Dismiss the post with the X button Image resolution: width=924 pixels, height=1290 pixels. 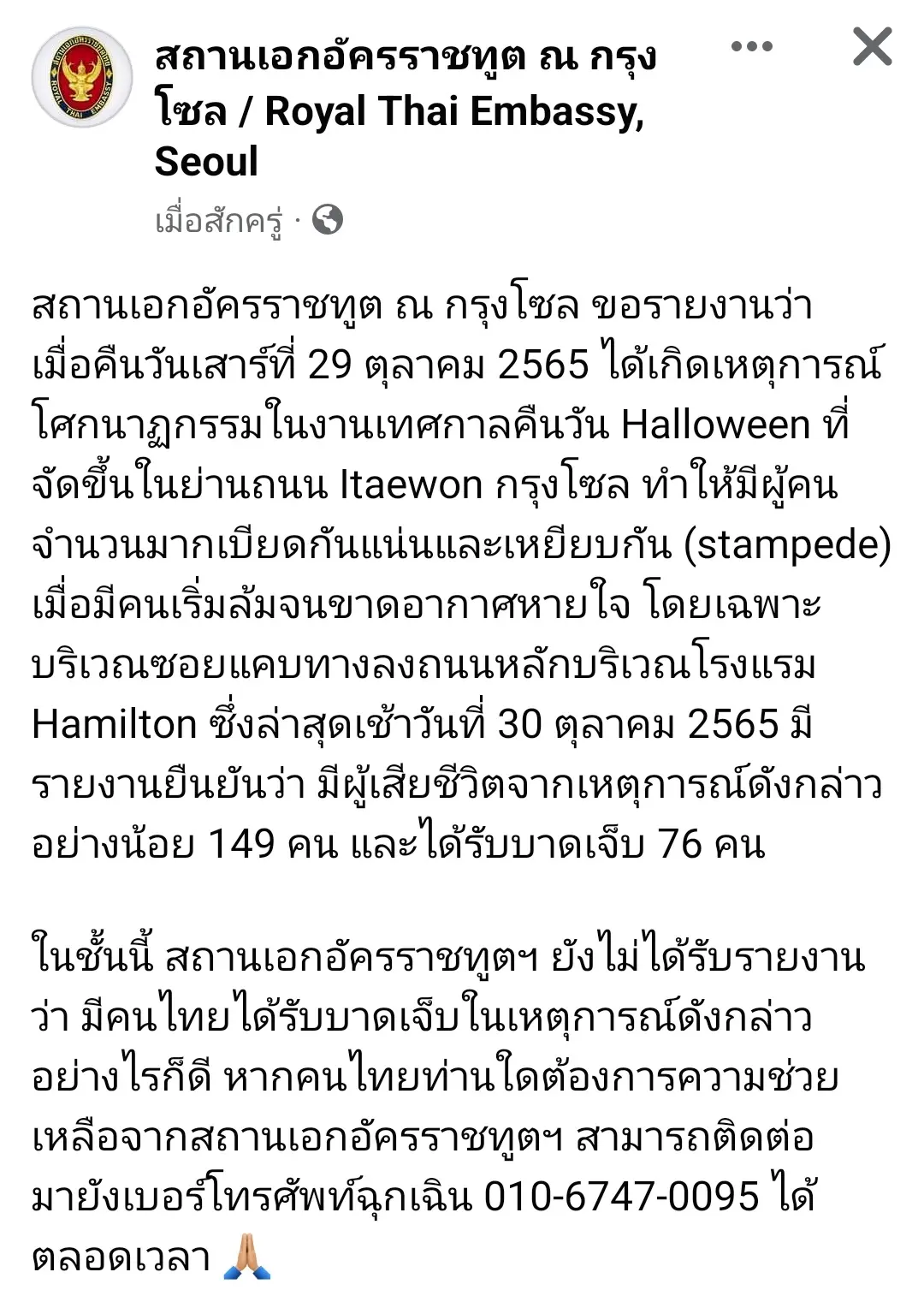click(872, 46)
